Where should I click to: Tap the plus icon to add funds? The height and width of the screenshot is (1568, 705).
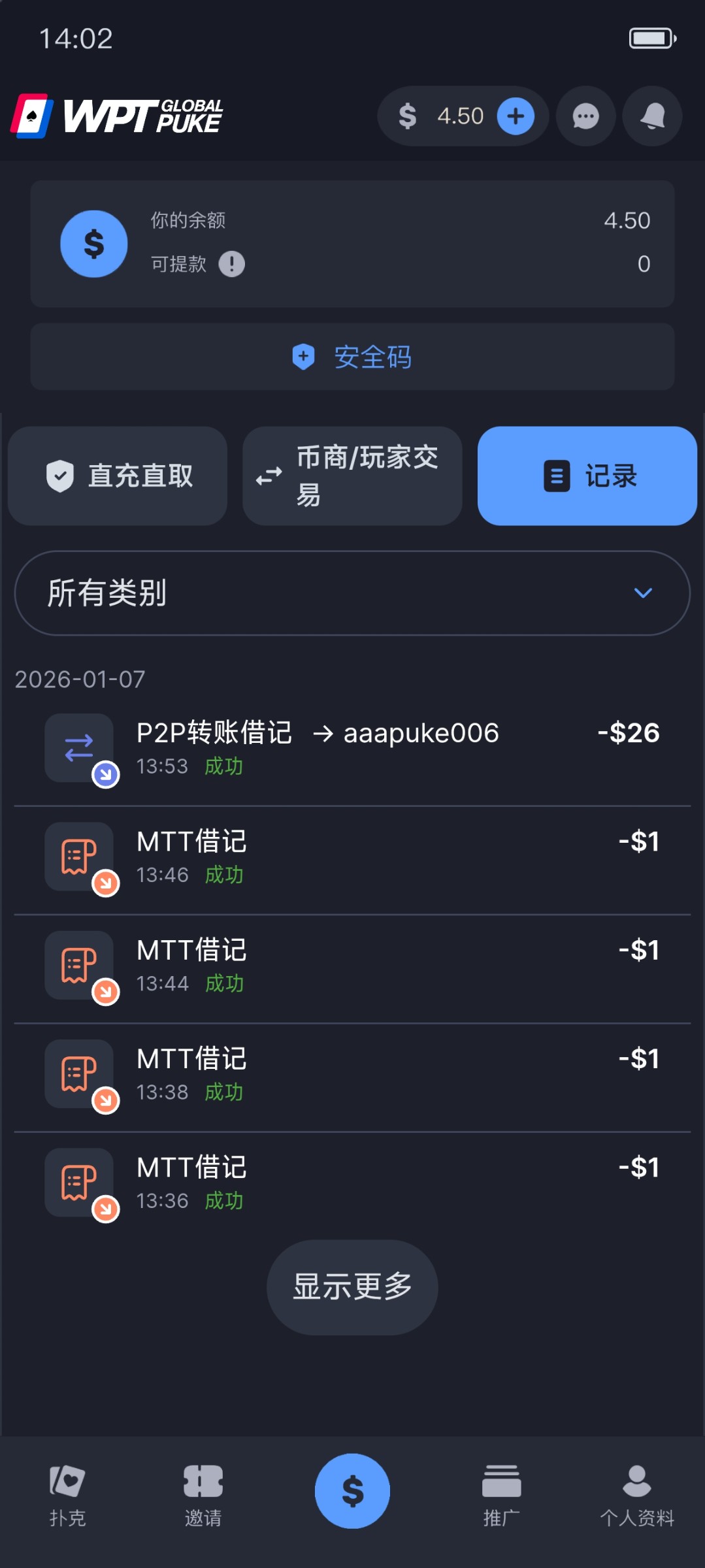click(x=516, y=116)
